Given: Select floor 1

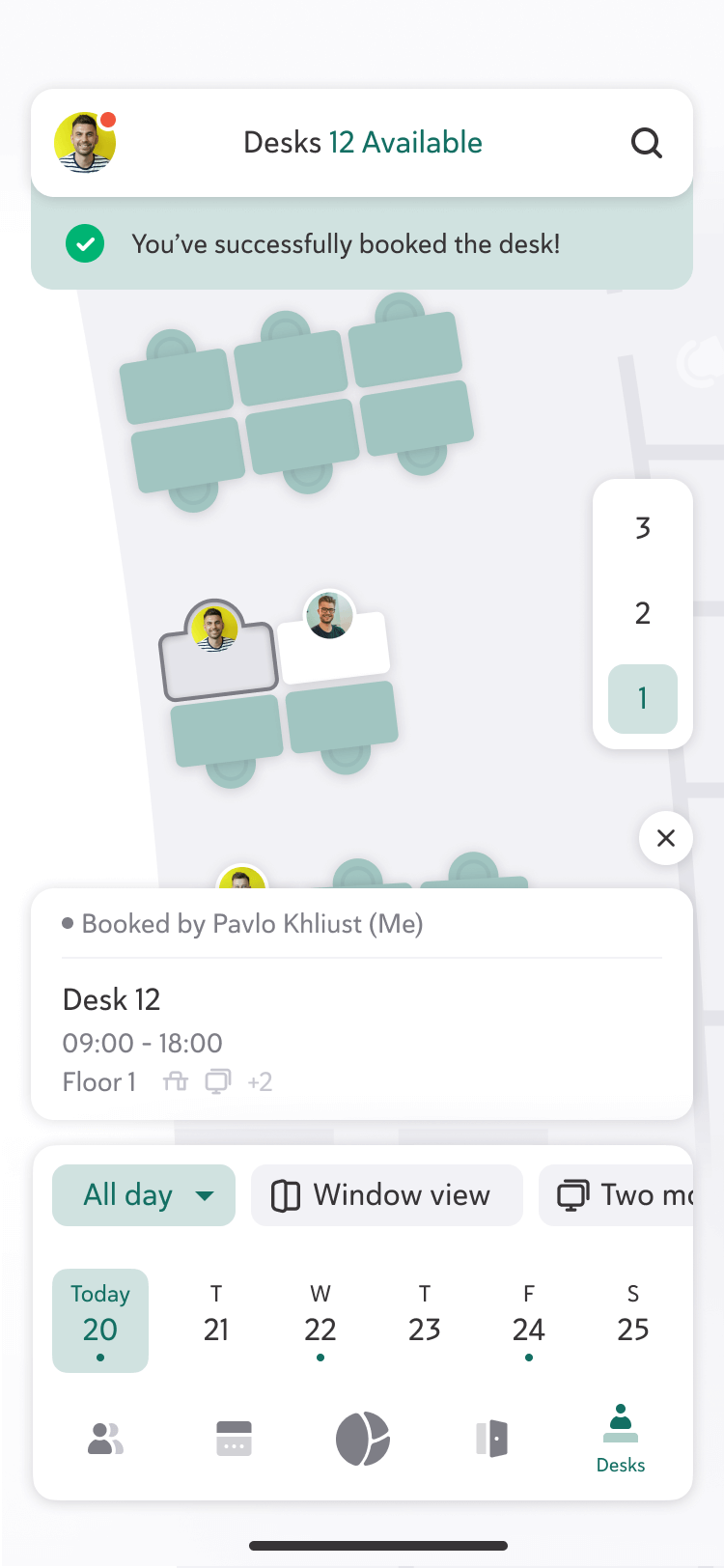Looking at the screenshot, I should click(643, 698).
